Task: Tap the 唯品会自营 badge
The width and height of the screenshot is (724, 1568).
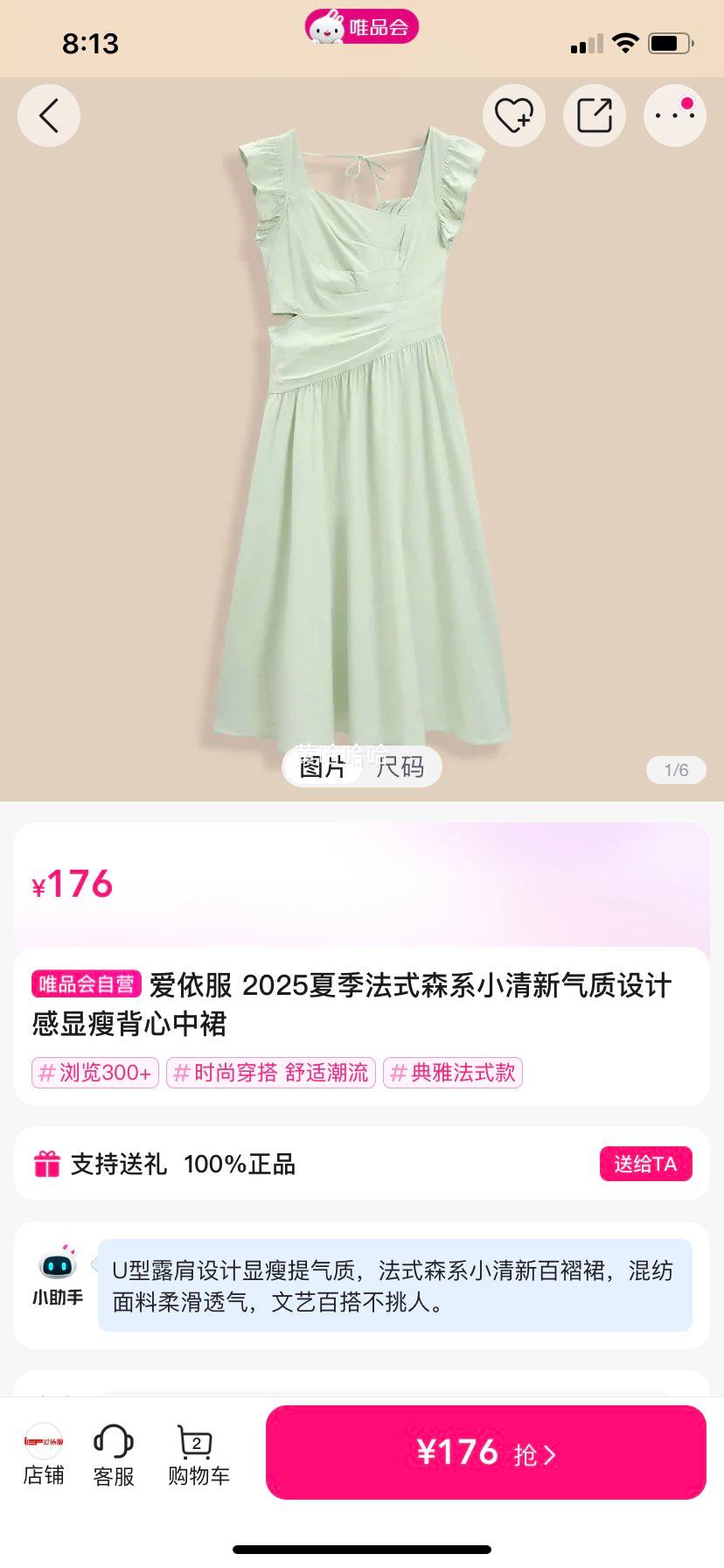Action: click(x=85, y=984)
